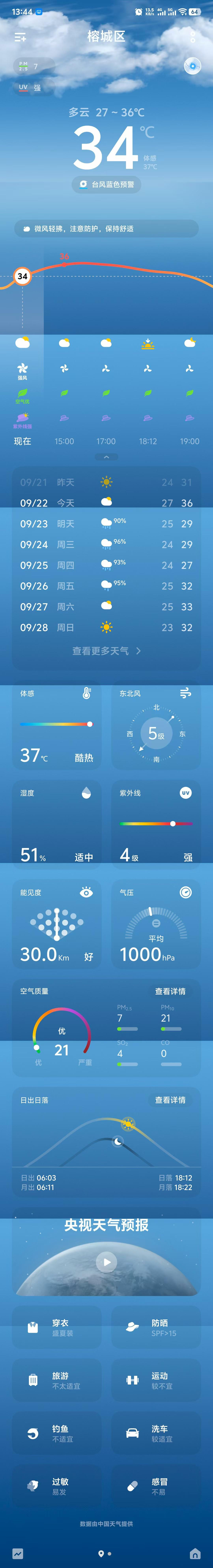The width and height of the screenshot is (213, 1568).
Task: View more weather forecast days
Action: (x=106, y=651)
